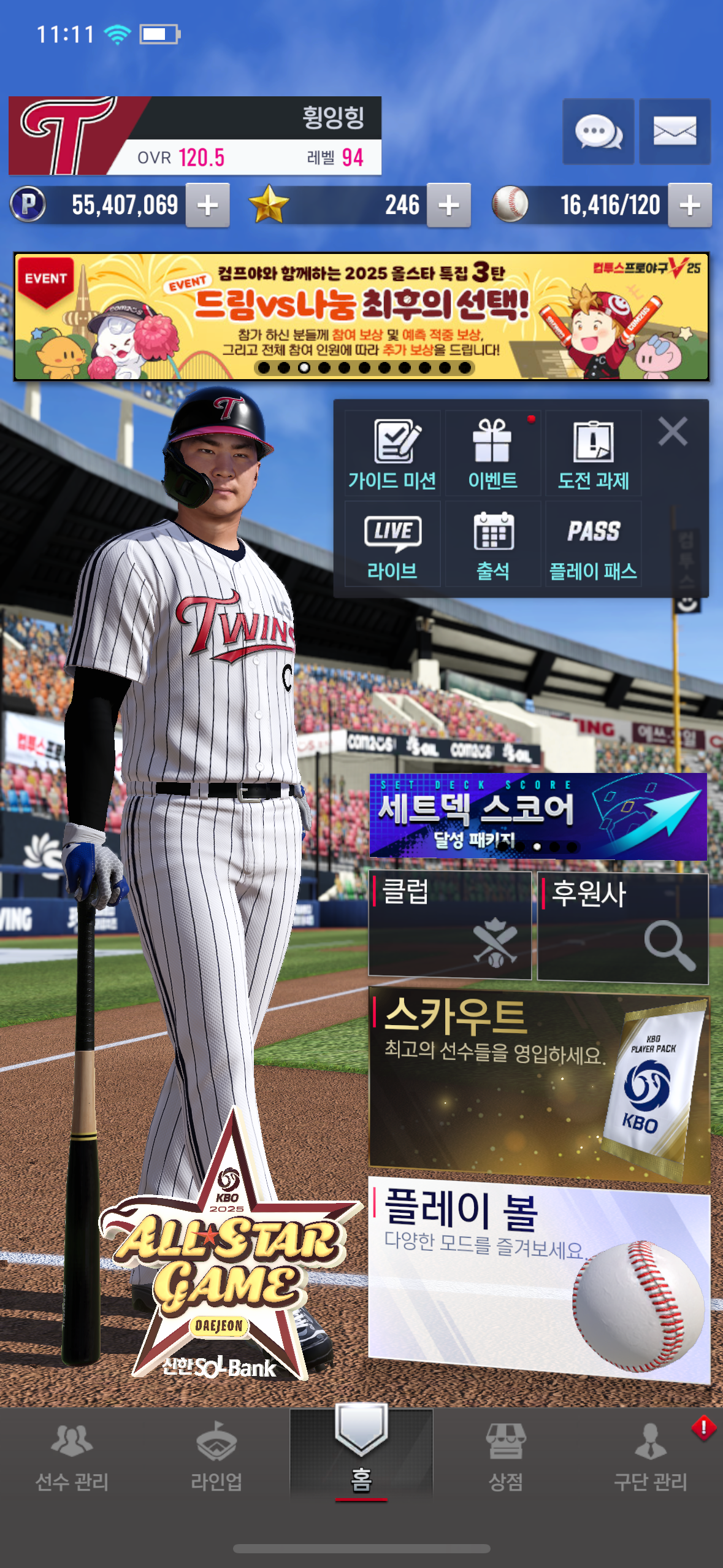Open the 클럽 tile
The image size is (723, 1568).
[x=449, y=926]
